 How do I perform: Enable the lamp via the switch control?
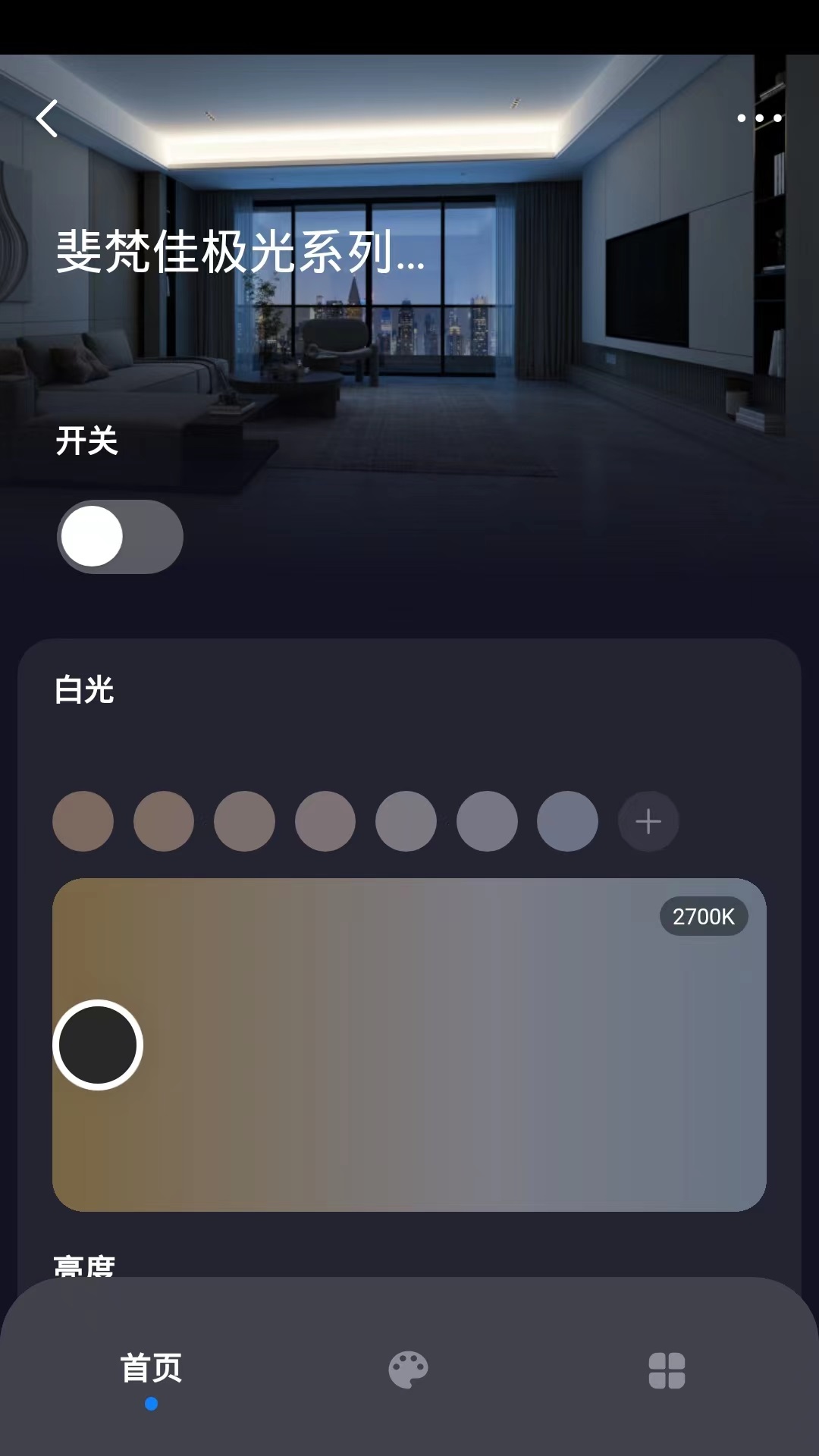120,537
